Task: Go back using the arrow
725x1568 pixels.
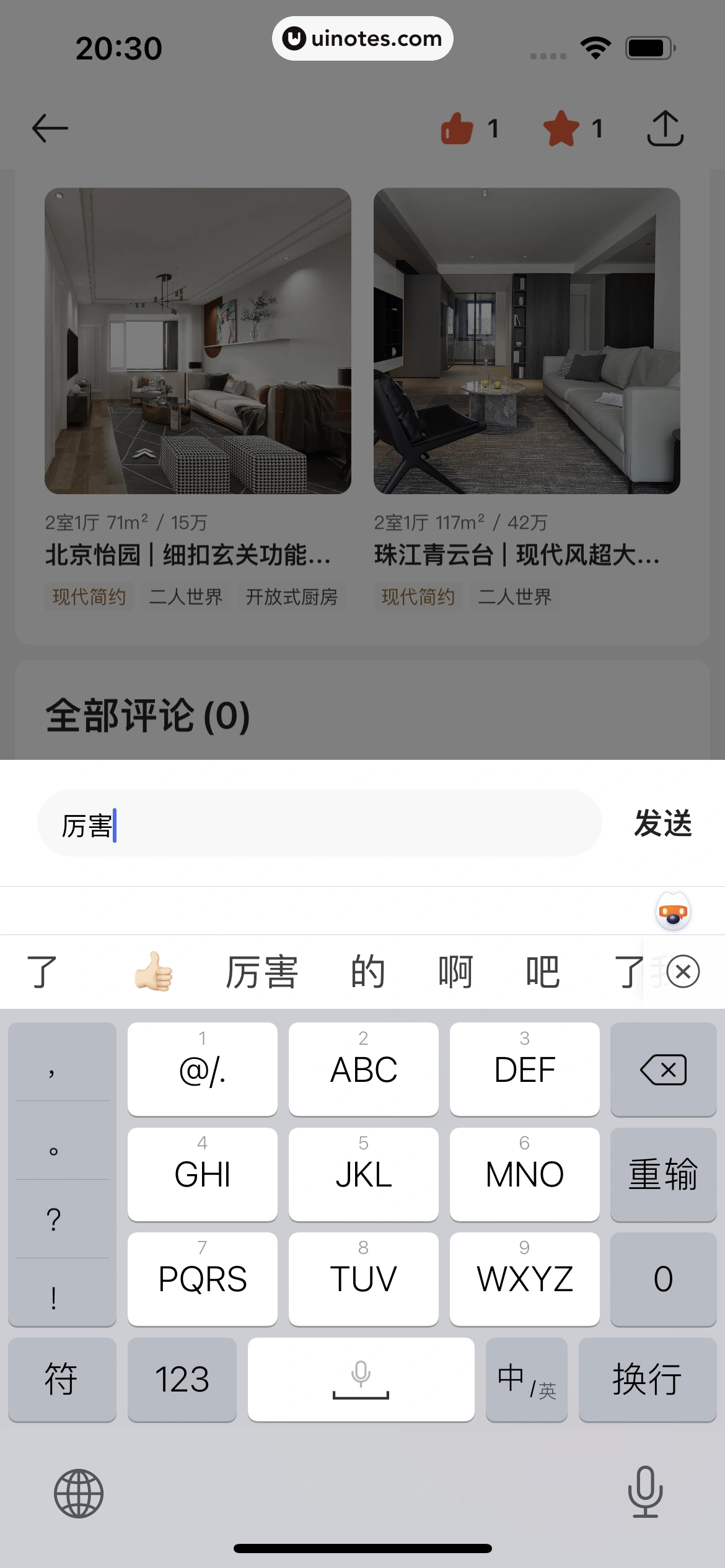Action: (50, 128)
